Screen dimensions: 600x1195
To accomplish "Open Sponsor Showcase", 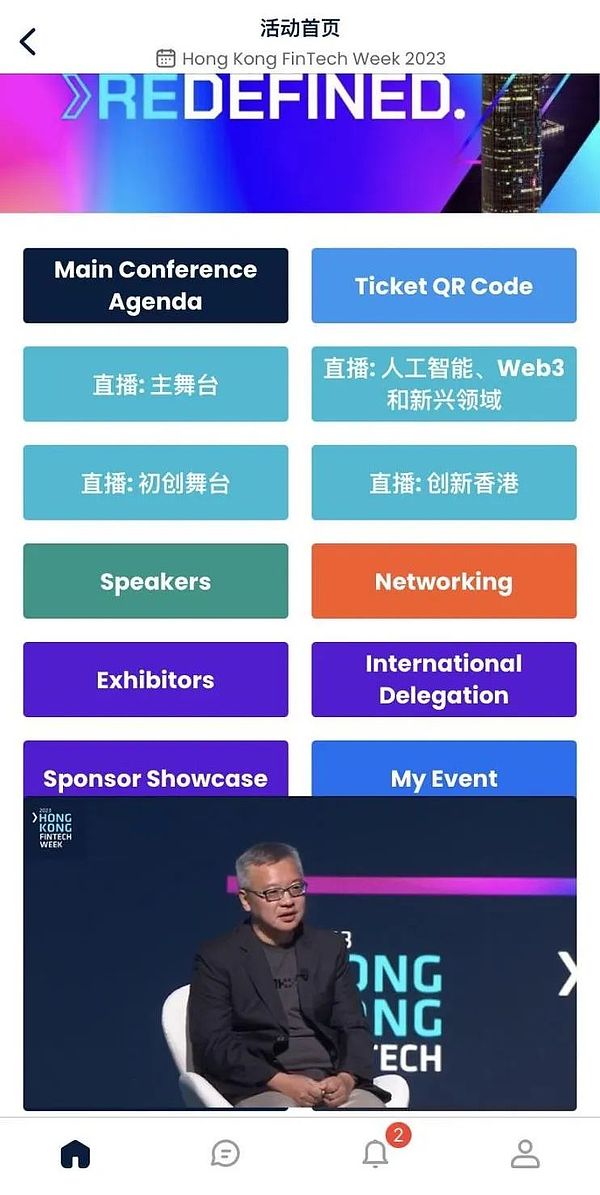I will [x=155, y=770].
